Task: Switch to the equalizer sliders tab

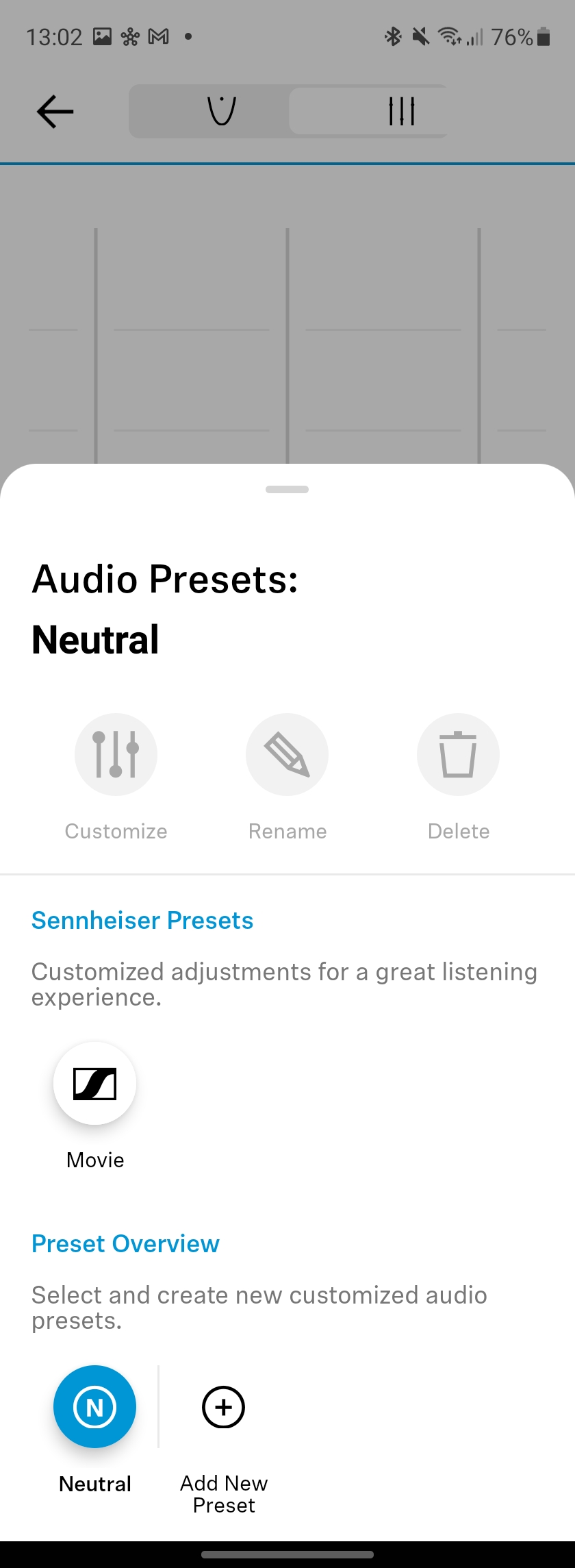Action: pyautogui.click(x=368, y=111)
